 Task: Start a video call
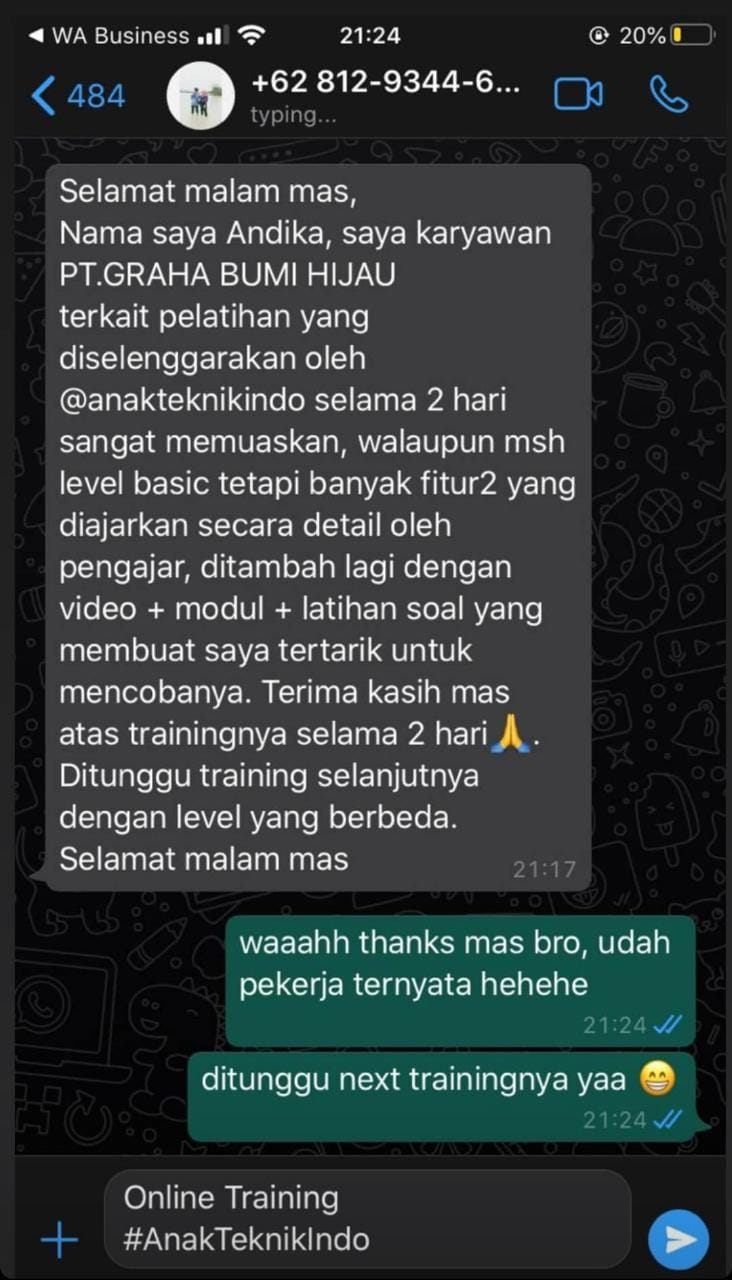point(578,95)
